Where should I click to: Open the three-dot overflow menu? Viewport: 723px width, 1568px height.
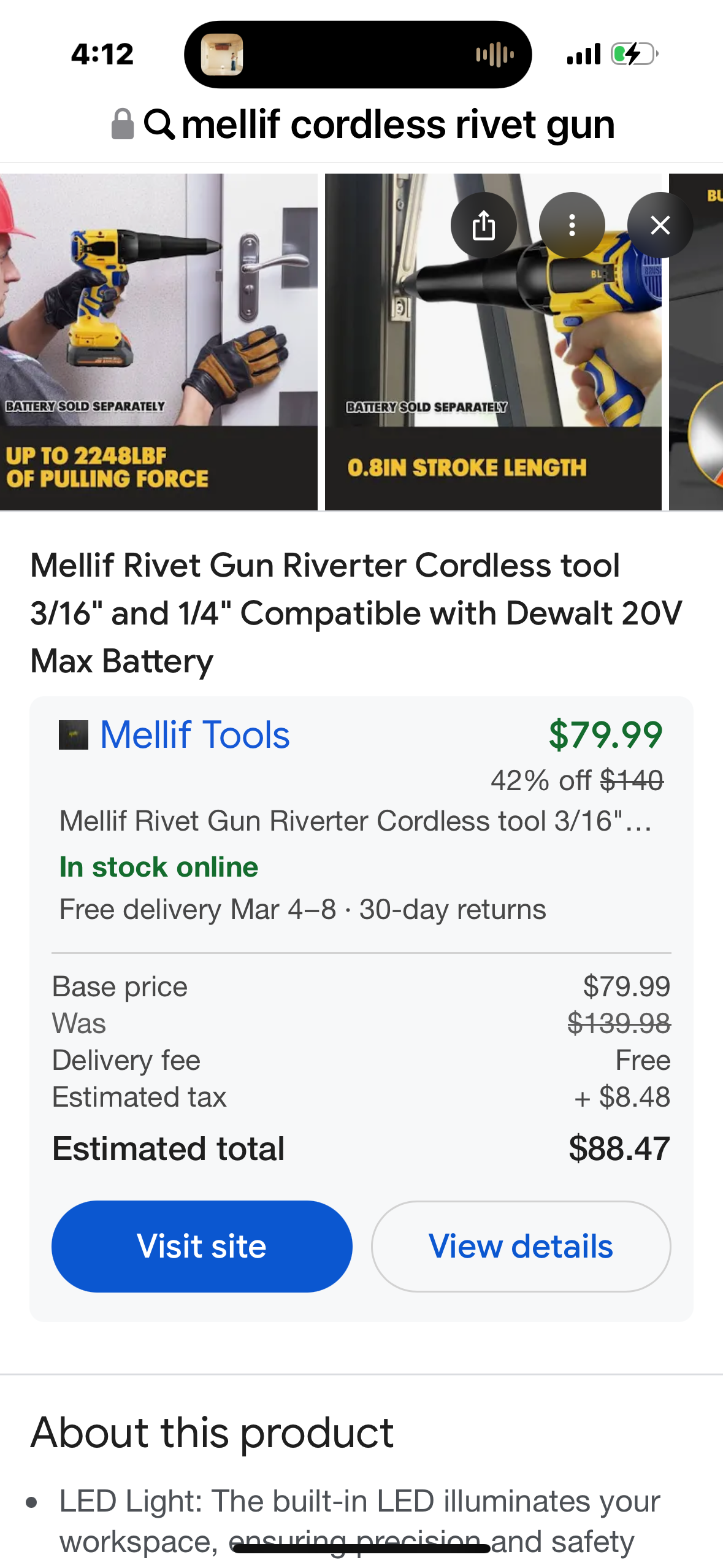pyautogui.click(x=572, y=225)
